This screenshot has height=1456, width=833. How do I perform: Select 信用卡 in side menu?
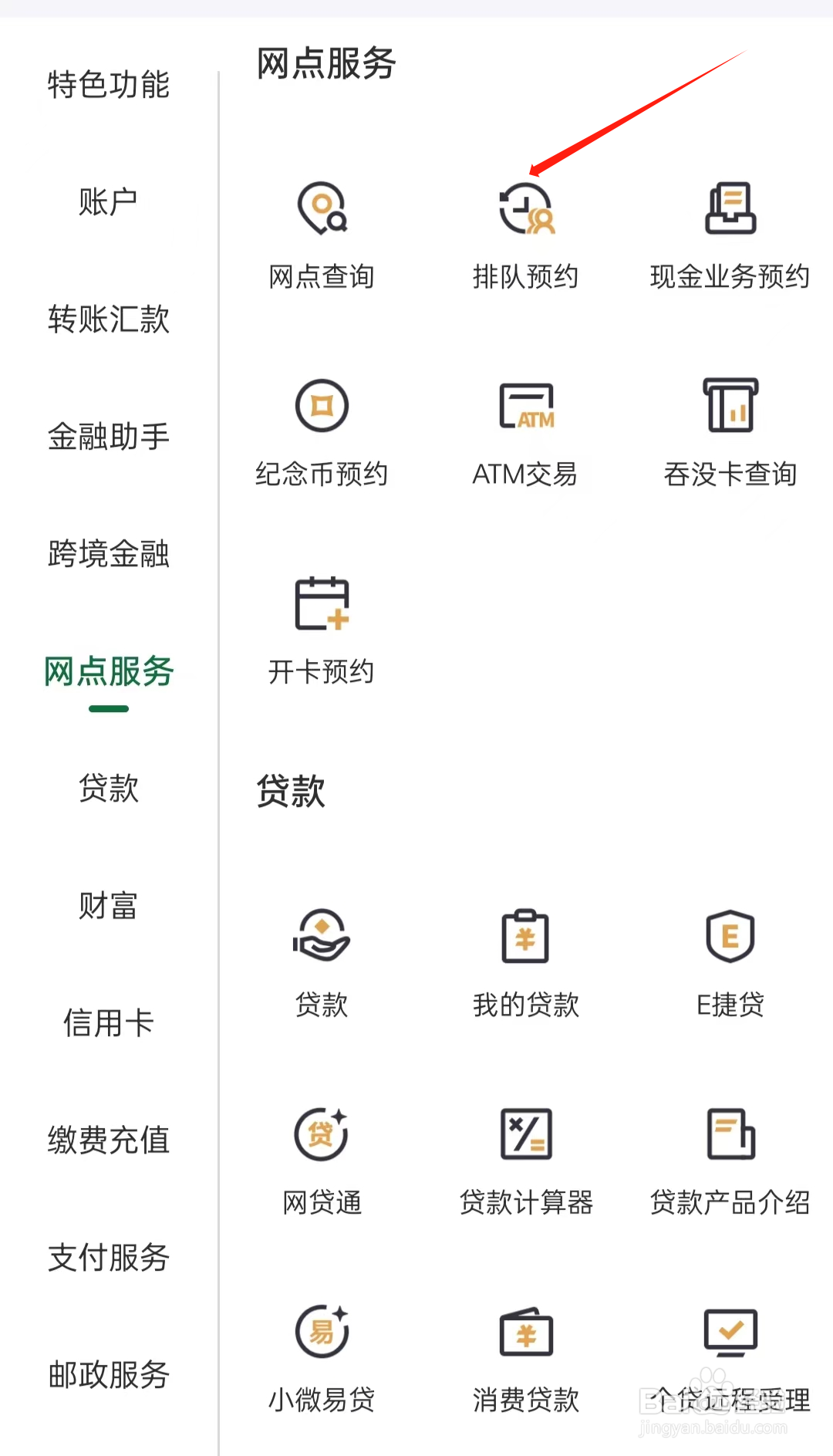pyautogui.click(x=109, y=1023)
